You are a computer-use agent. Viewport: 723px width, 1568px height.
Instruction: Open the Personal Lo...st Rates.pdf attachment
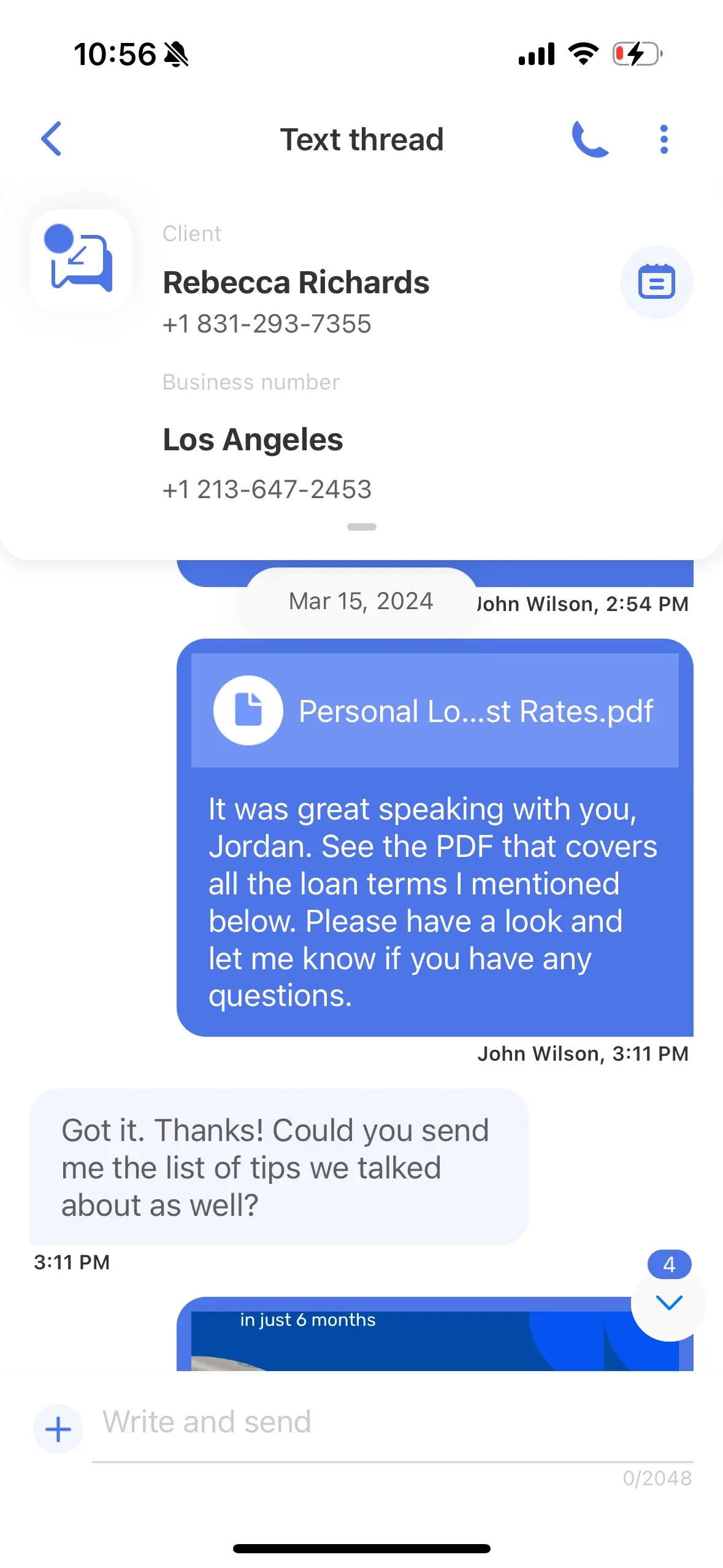pos(435,710)
